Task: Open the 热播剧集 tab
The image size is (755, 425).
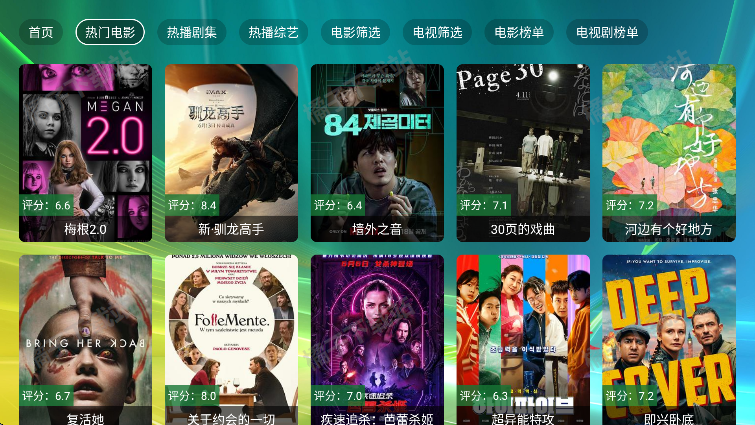Action: [x=192, y=32]
